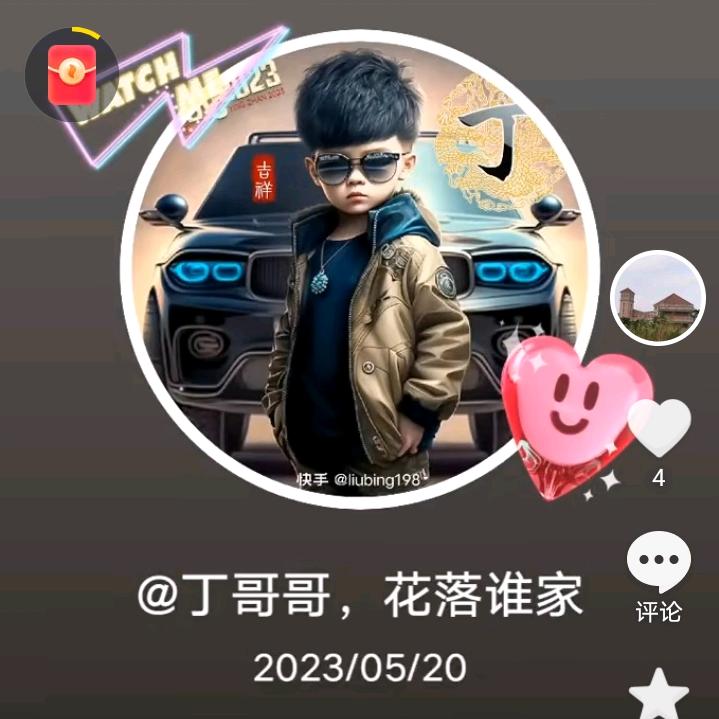The image size is (719, 719).
Task: Open the video author's profile avatar
Action: pyautogui.click(x=658, y=298)
